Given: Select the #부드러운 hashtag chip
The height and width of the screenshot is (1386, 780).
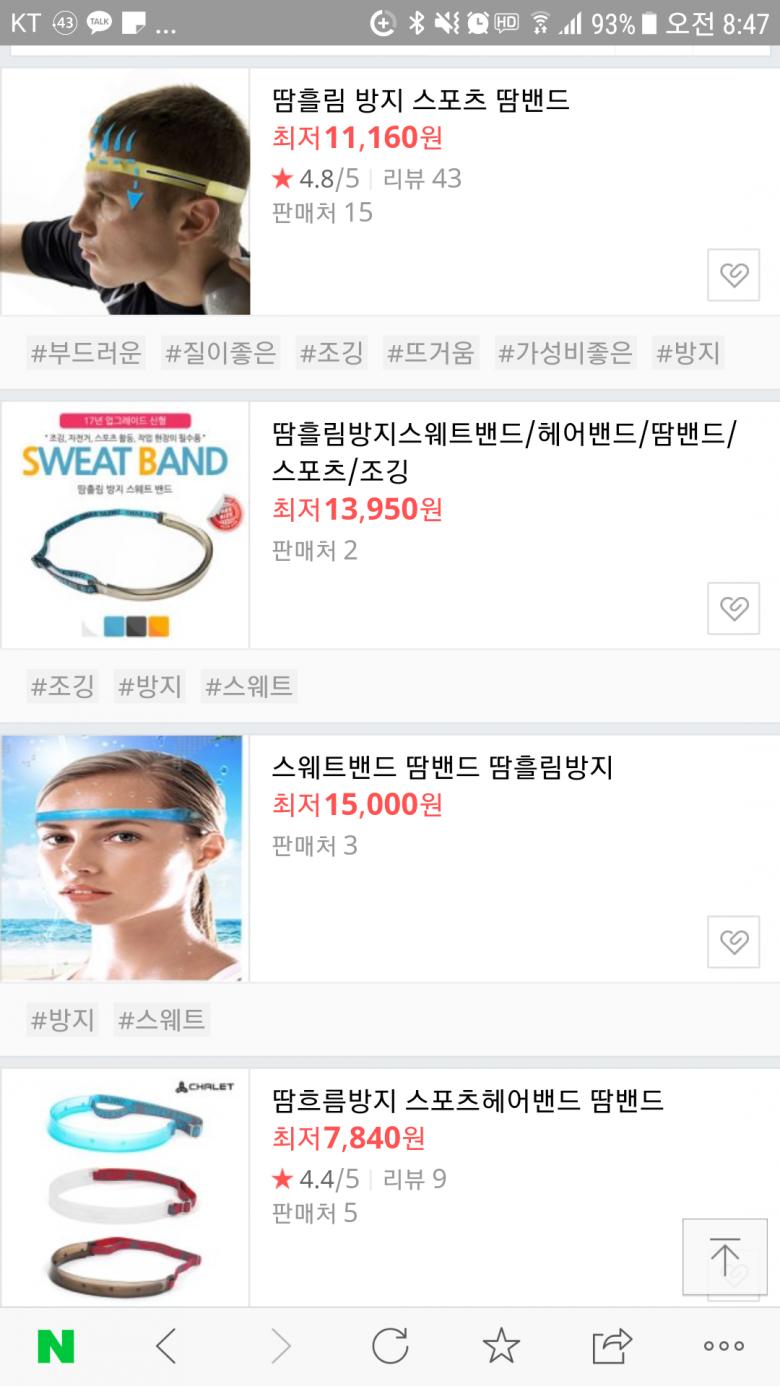Looking at the screenshot, I should [86, 353].
